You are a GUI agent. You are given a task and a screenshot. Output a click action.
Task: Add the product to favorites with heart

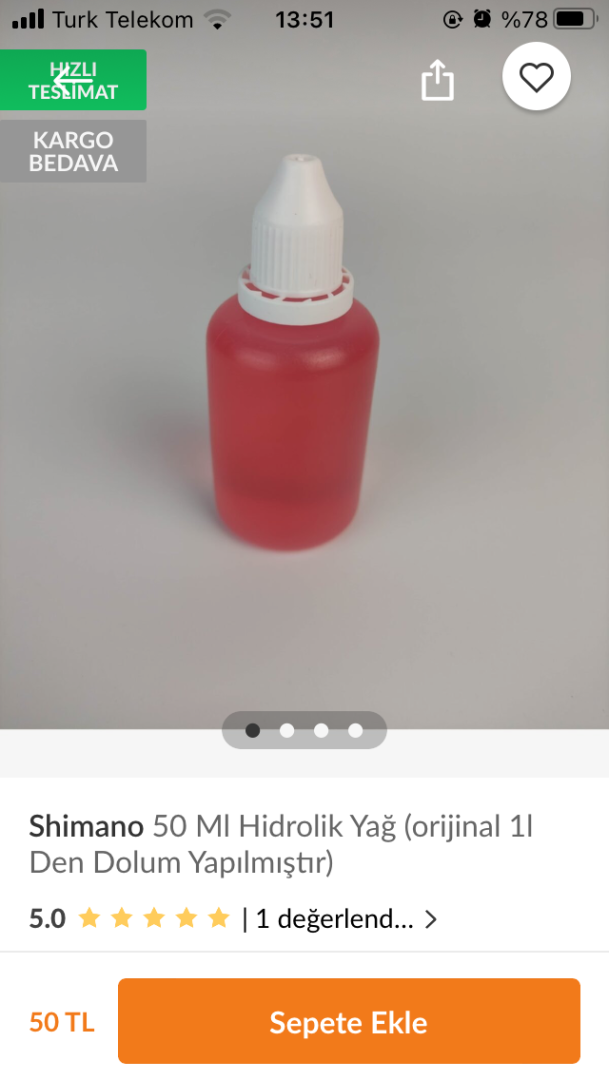point(537,77)
